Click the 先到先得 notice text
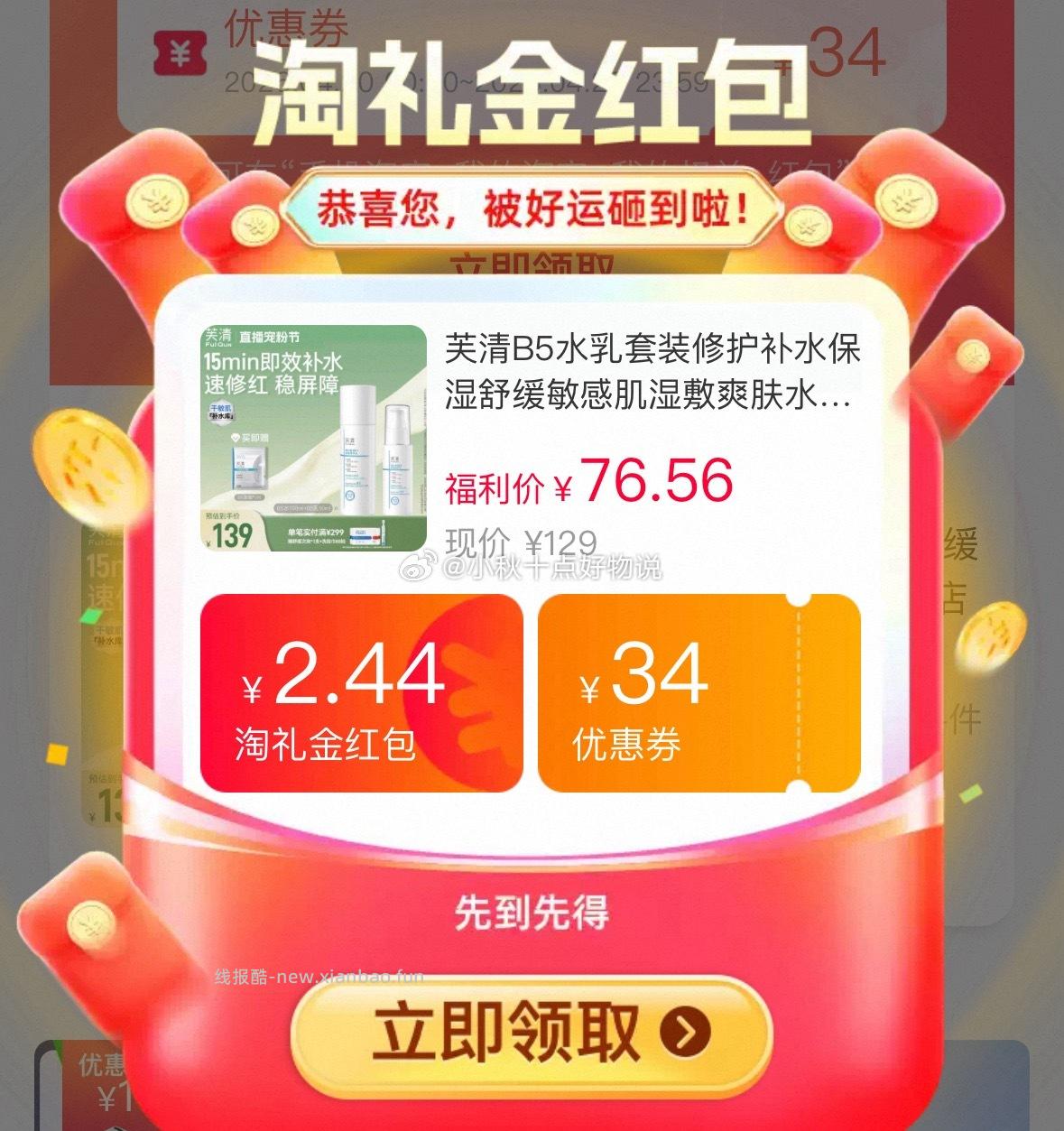The height and width of the screenshot is (1131, 1064). pos(532,913)
